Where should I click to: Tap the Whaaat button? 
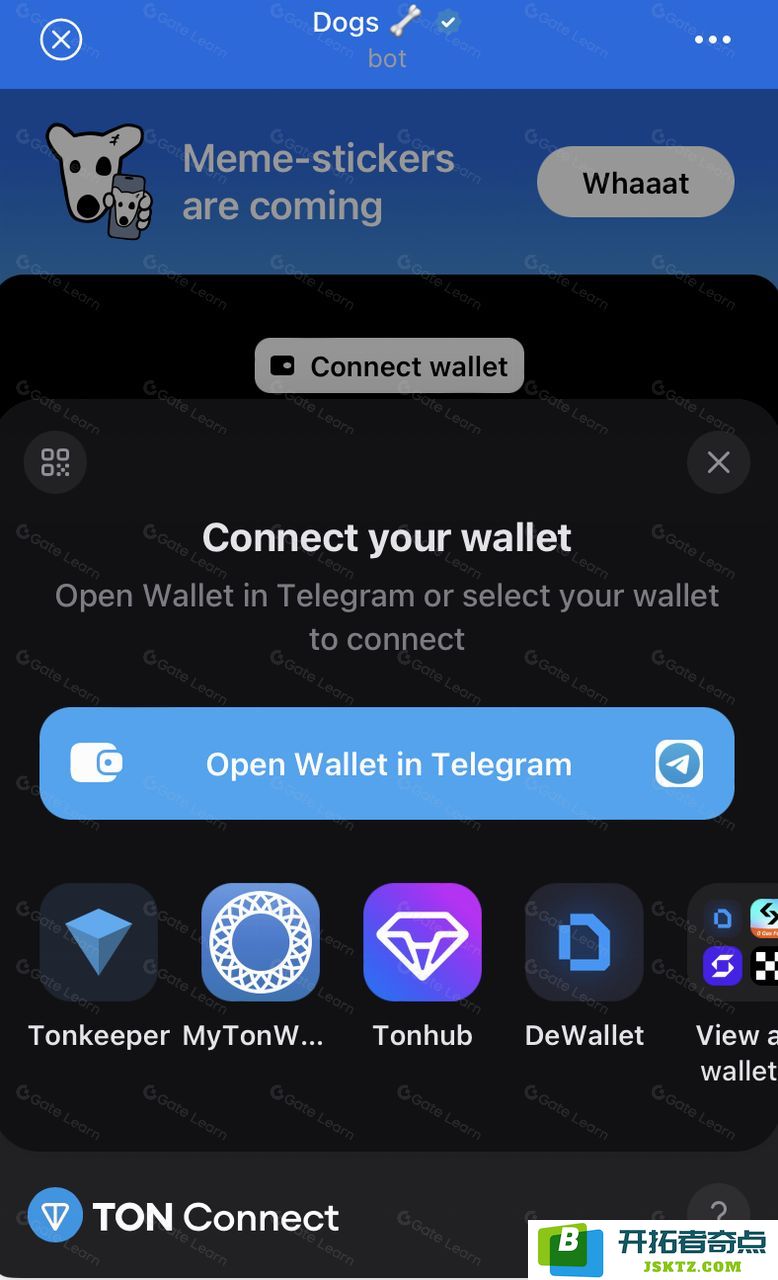click(636, 182)
